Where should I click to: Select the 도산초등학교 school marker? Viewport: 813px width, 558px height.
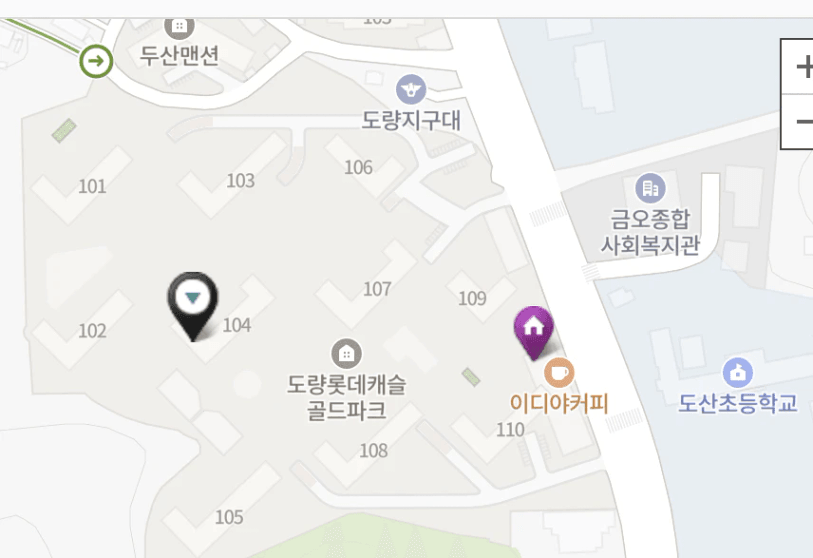[x=738, y=373]
